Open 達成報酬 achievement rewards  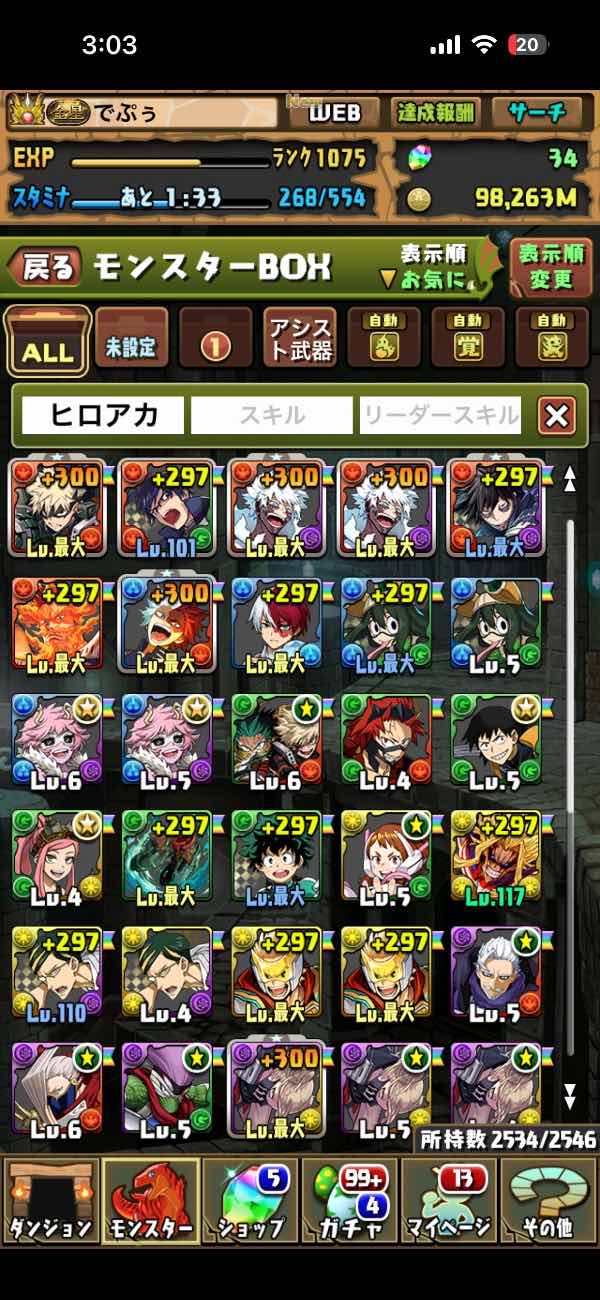coord(436,113)
